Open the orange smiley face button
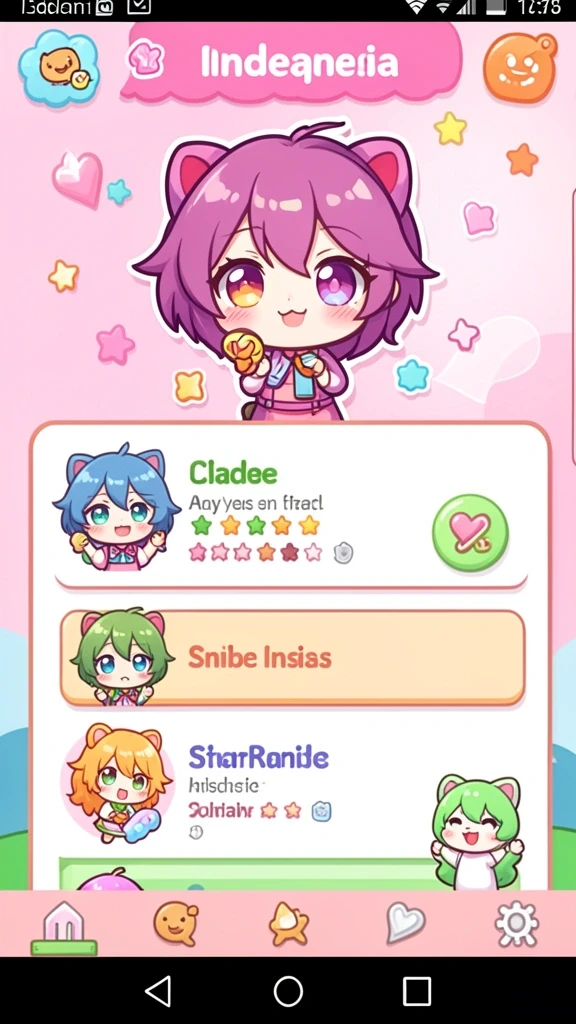The width and height of the screenshot is (576, 1024). [520, 67]
